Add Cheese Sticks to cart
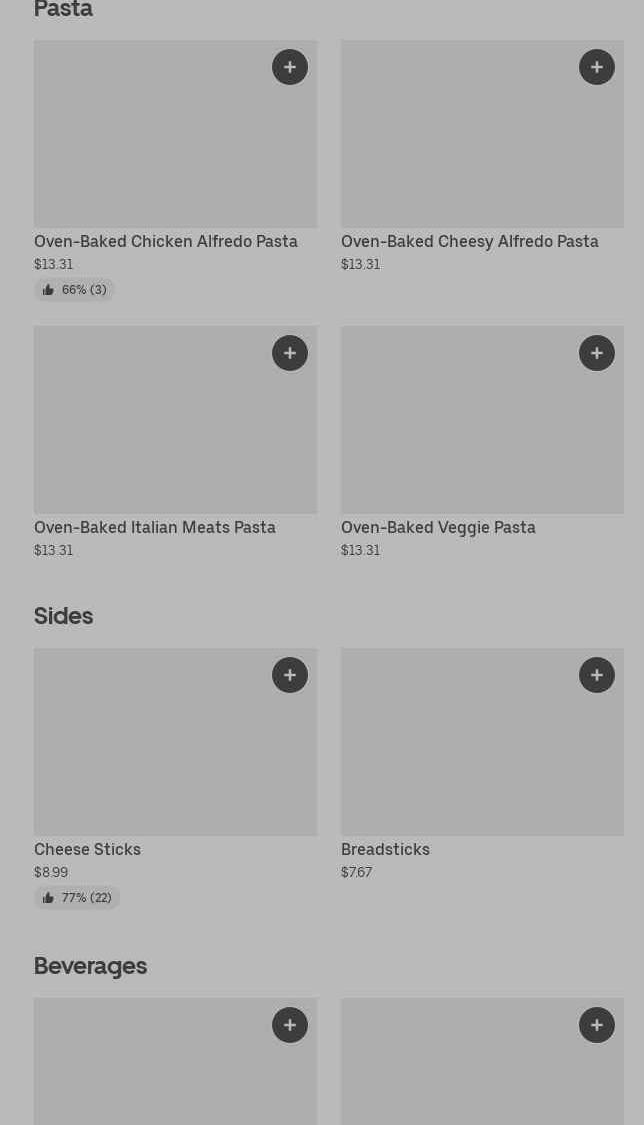Screen dimensions: 644x1125 (290, 675)
